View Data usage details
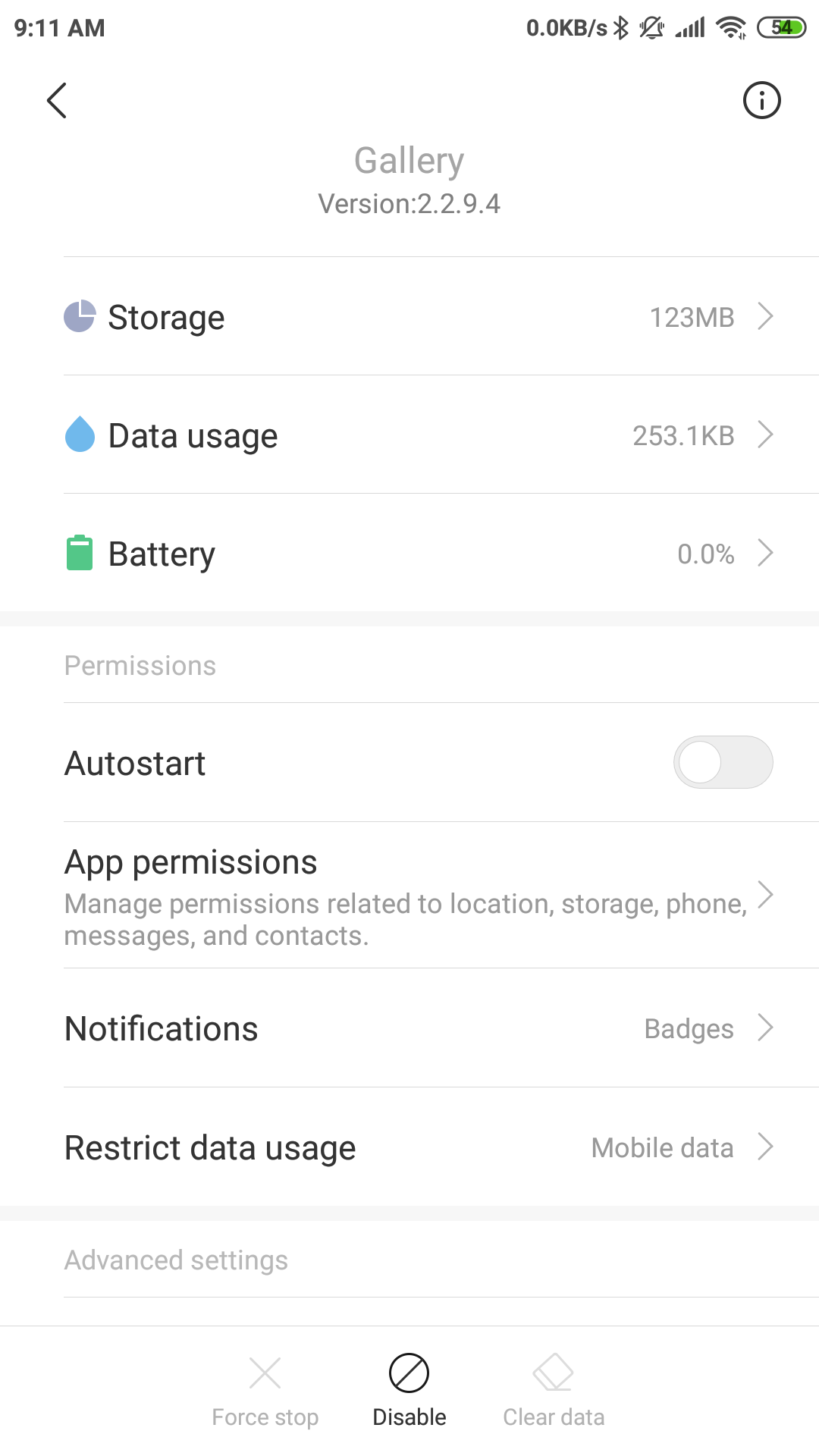This screenshot has height=1456, width=819. pos(409,435)
